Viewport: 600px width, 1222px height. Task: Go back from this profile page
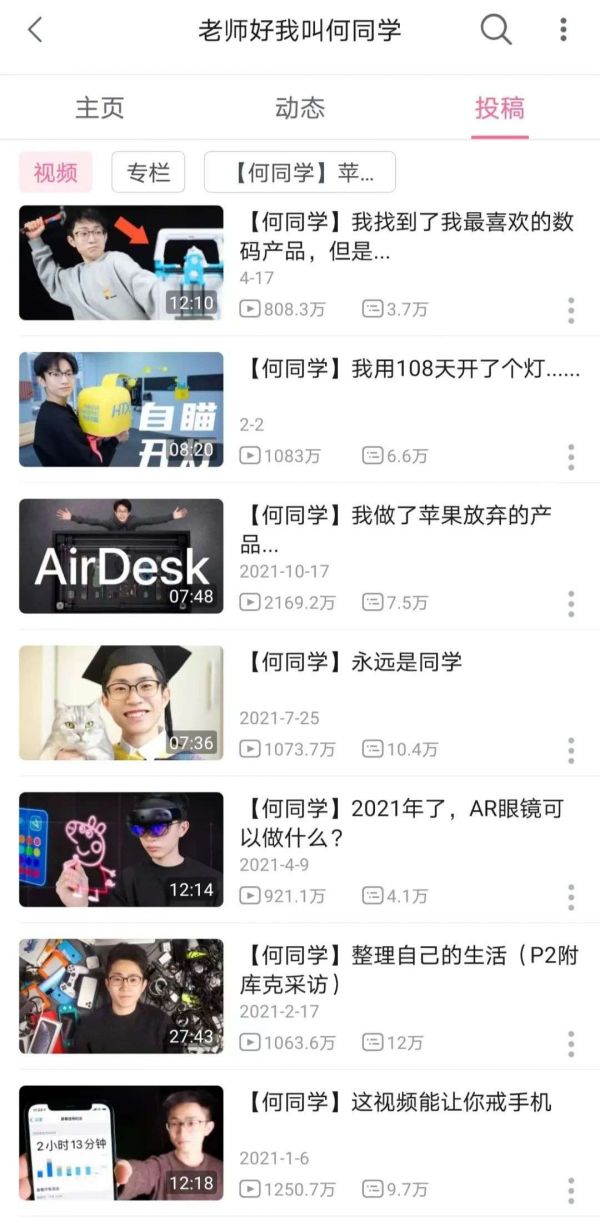35,30
